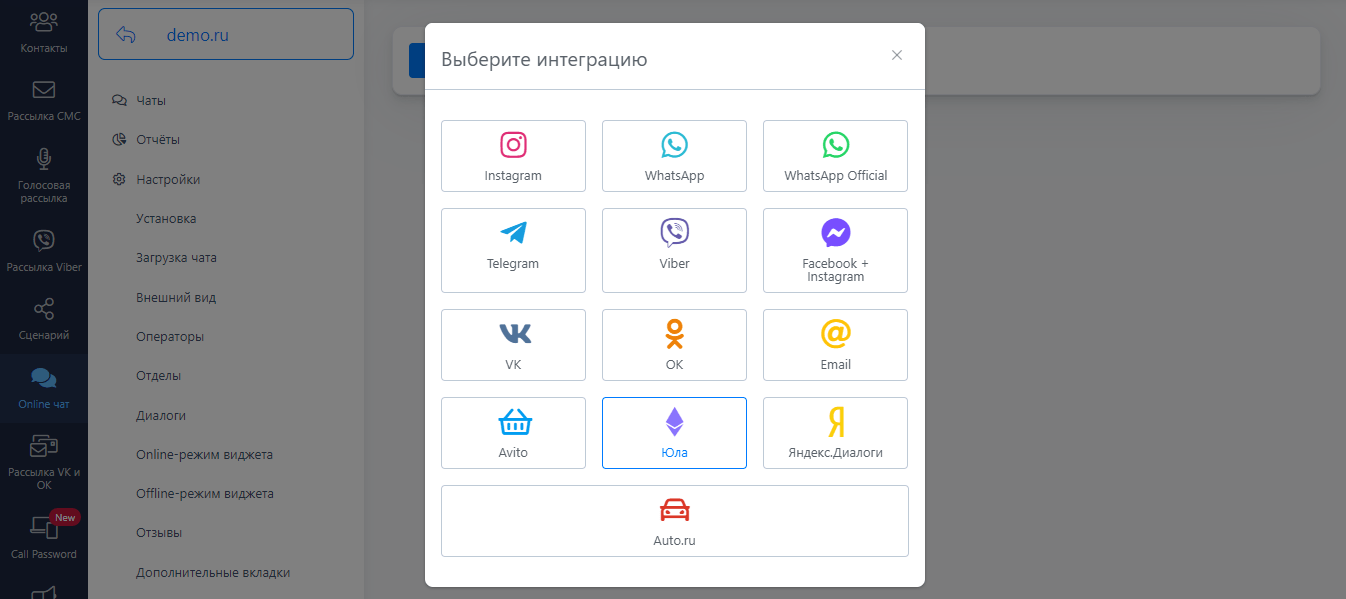Go back via the demo.ru arrow button
Image resolution: width=1346 pixels, height=599 pixels.
coord(127,35)
